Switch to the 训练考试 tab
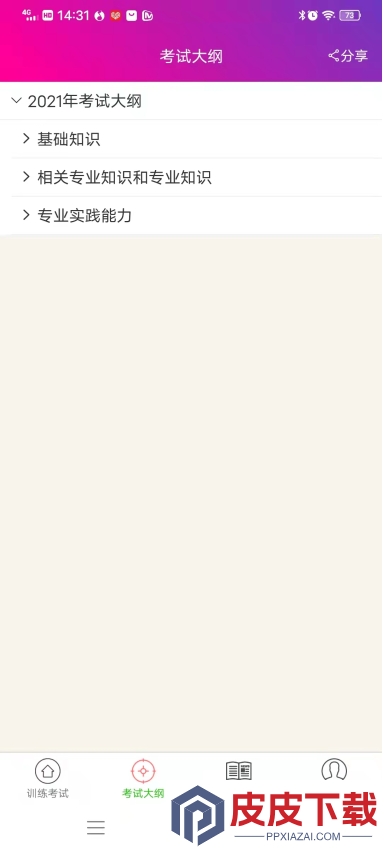The image size is (382, 850). click(x=48, y=778)
